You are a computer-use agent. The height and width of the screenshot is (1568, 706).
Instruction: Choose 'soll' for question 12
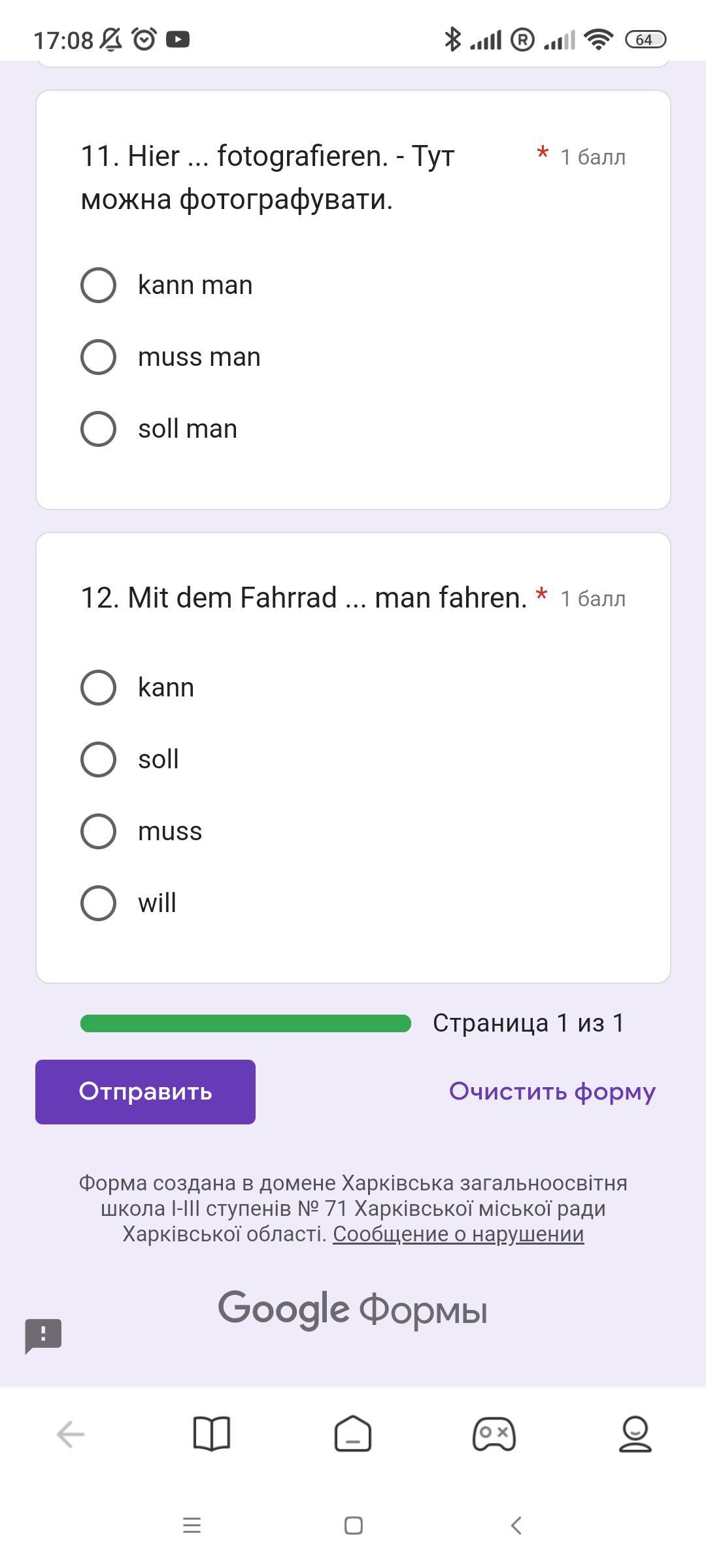click(98, 759)
